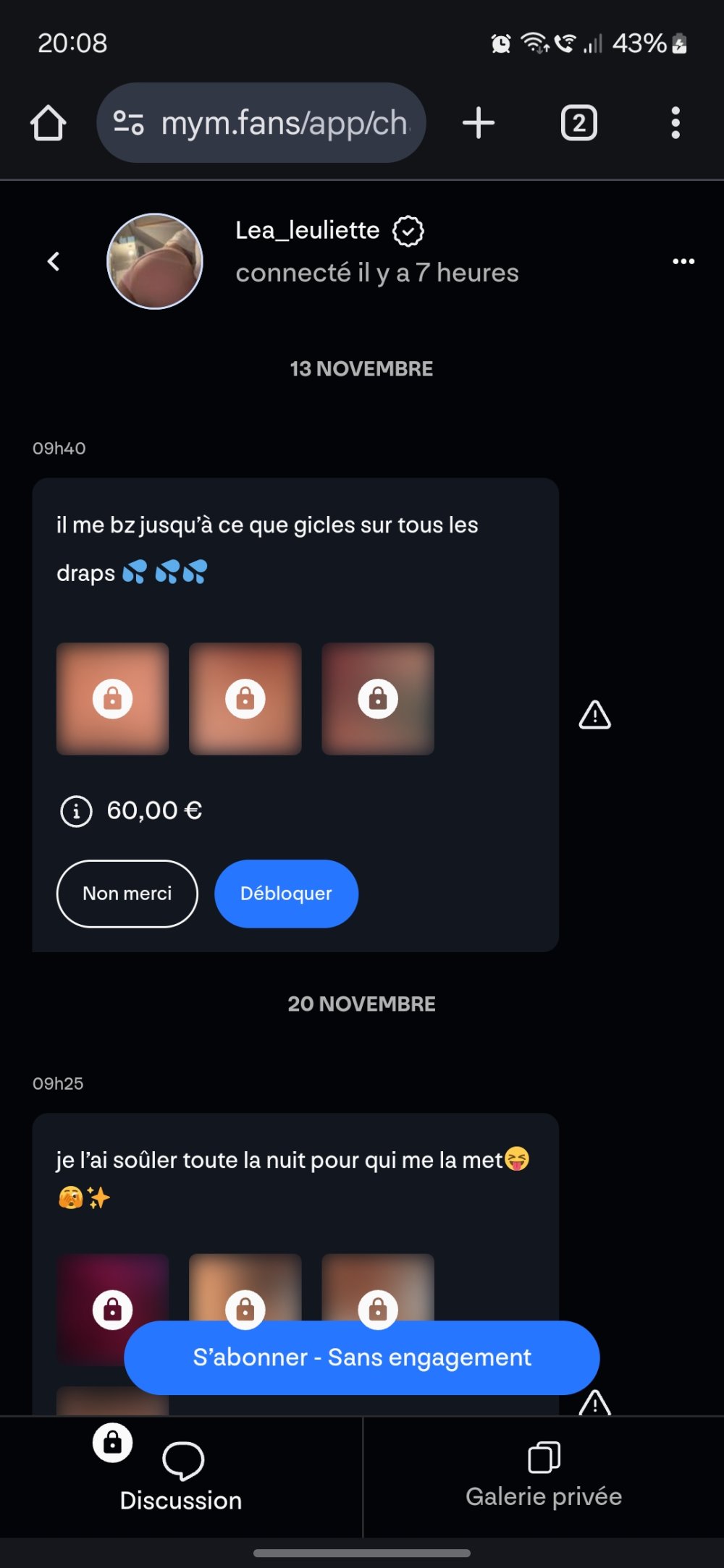Open Lea_leuliette's profile picture
724x1568 pixels.
155,261
